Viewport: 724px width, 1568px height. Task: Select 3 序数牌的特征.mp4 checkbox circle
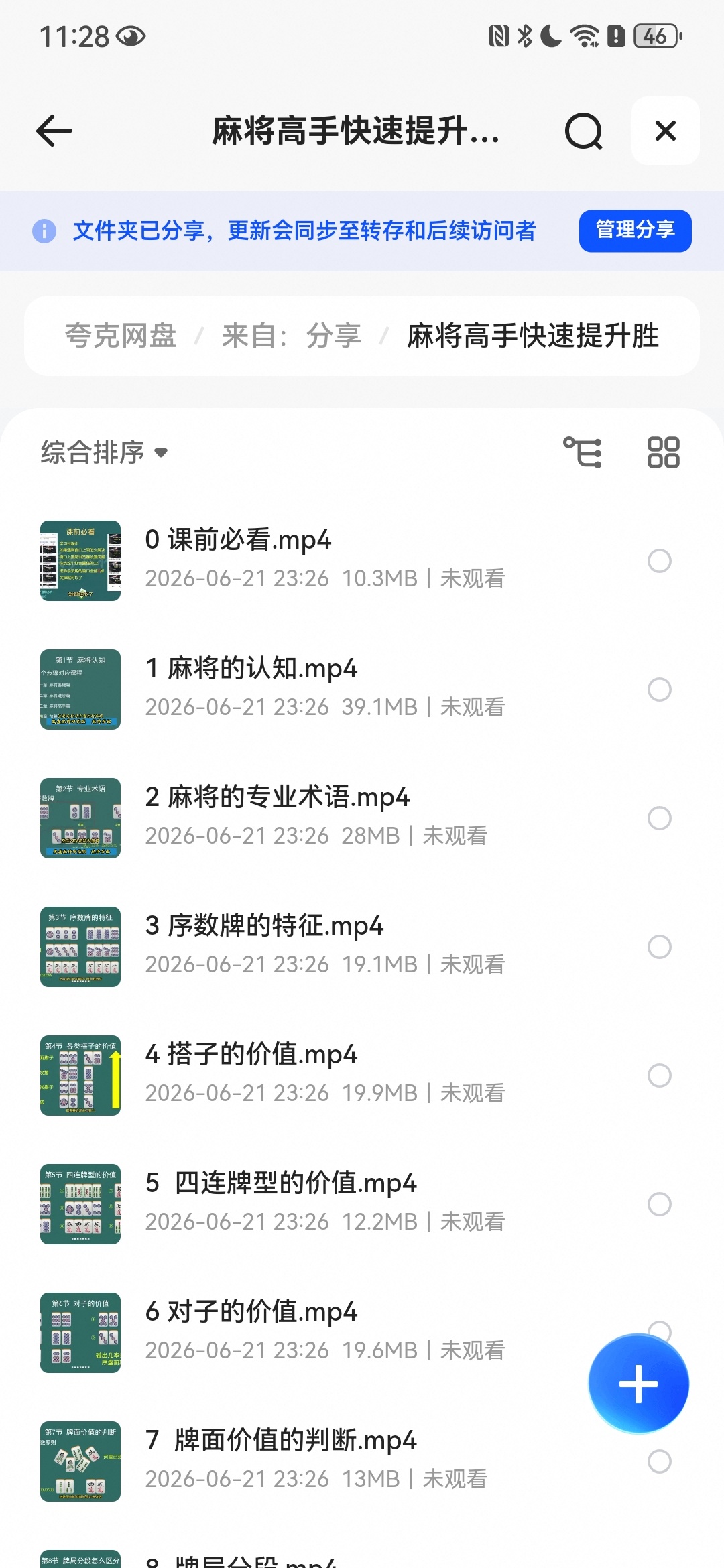(x=660, y=947)
